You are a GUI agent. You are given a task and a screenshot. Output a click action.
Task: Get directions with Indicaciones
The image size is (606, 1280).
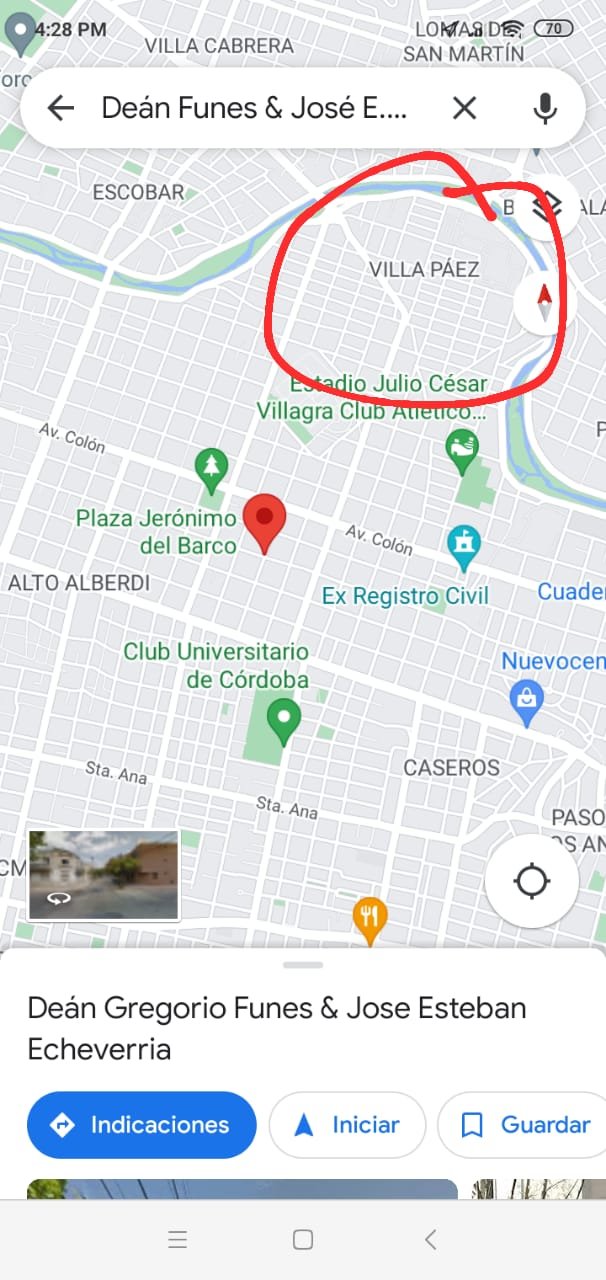click(x=142, y=1125)
